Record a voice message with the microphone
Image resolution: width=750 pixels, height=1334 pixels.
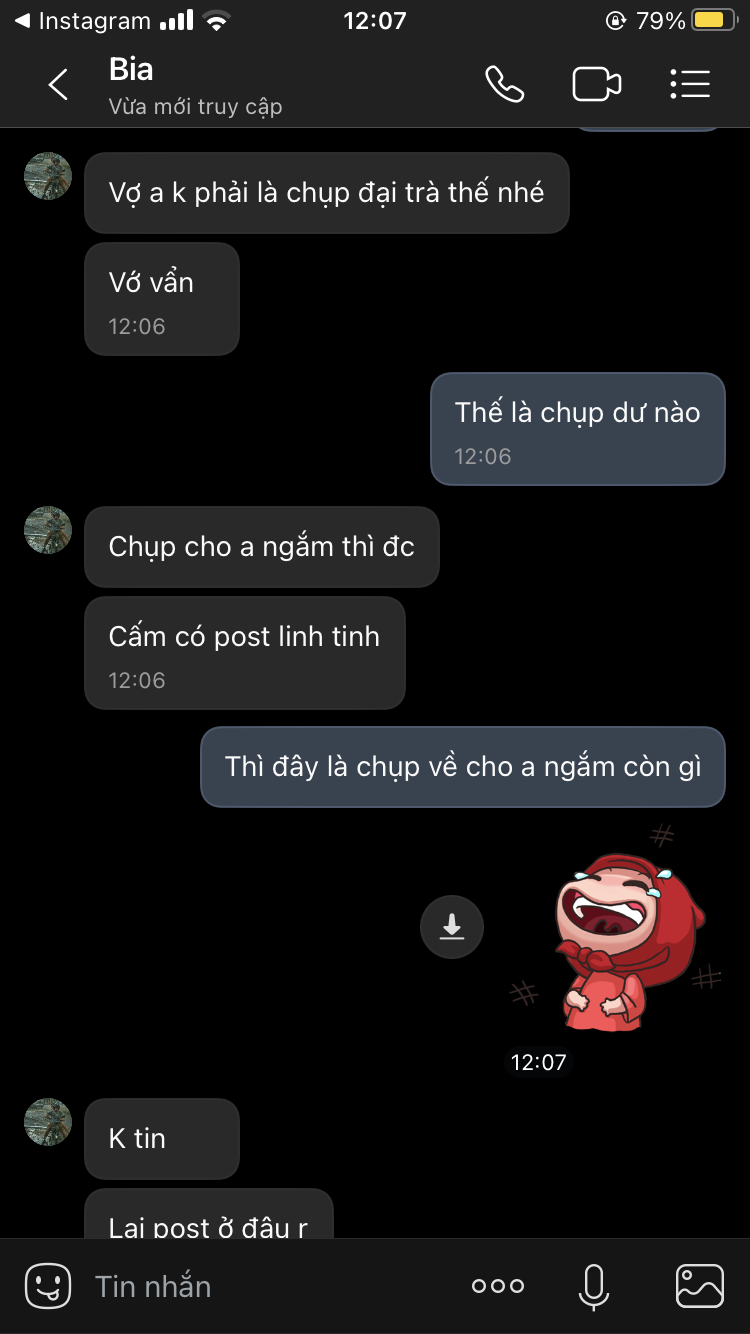pos(593,1286)
